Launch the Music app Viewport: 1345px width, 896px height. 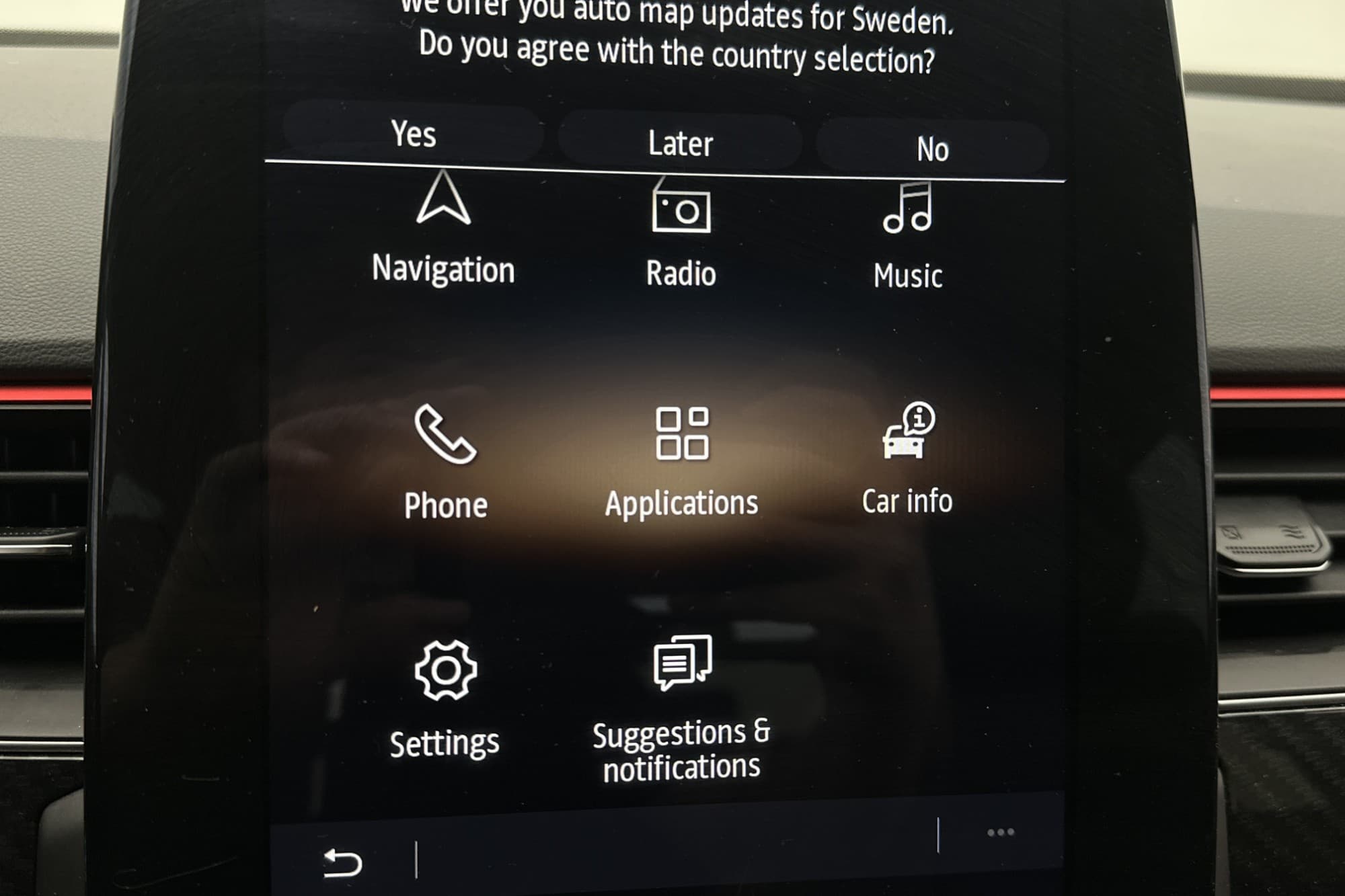908,237
